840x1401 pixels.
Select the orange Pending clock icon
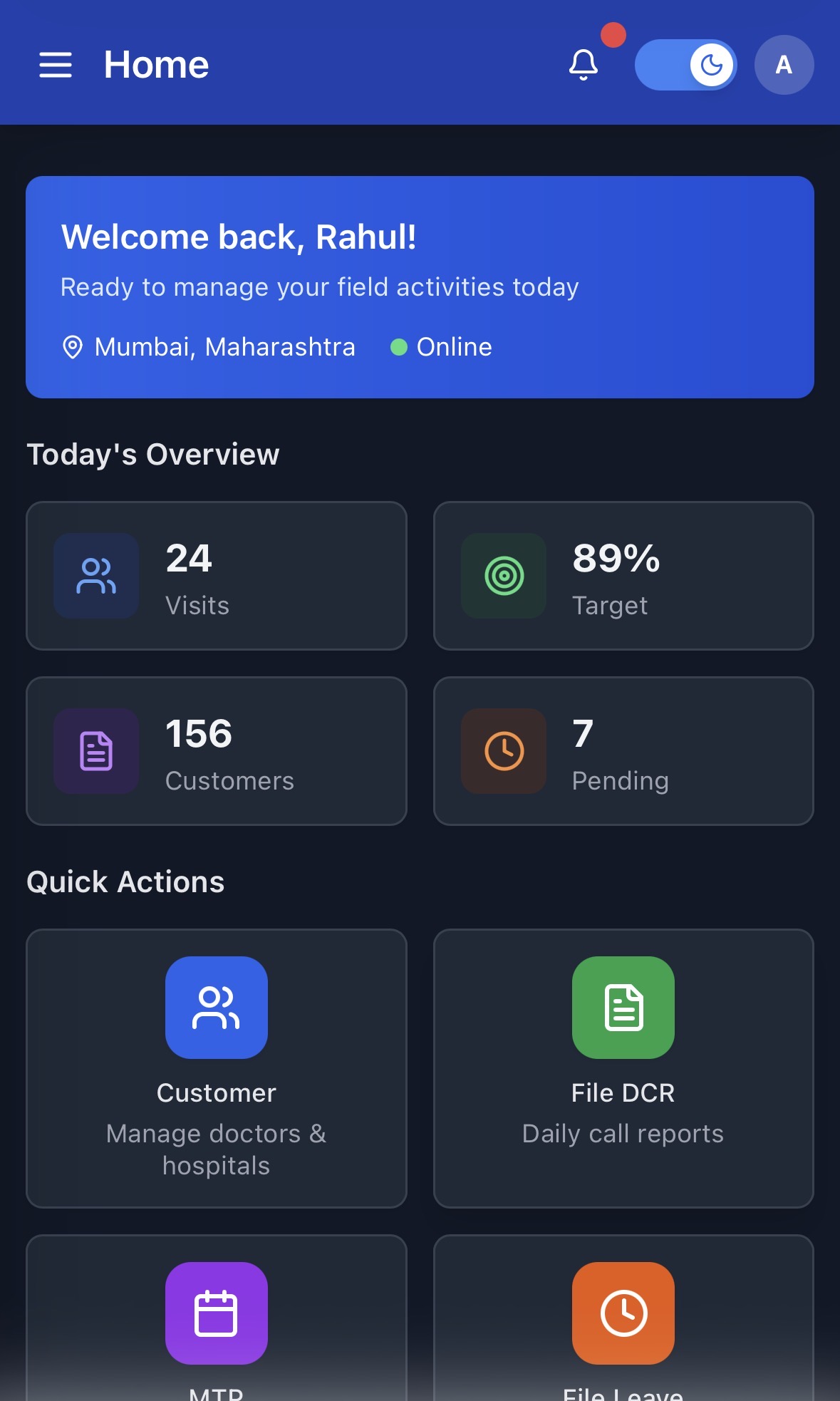503,751
